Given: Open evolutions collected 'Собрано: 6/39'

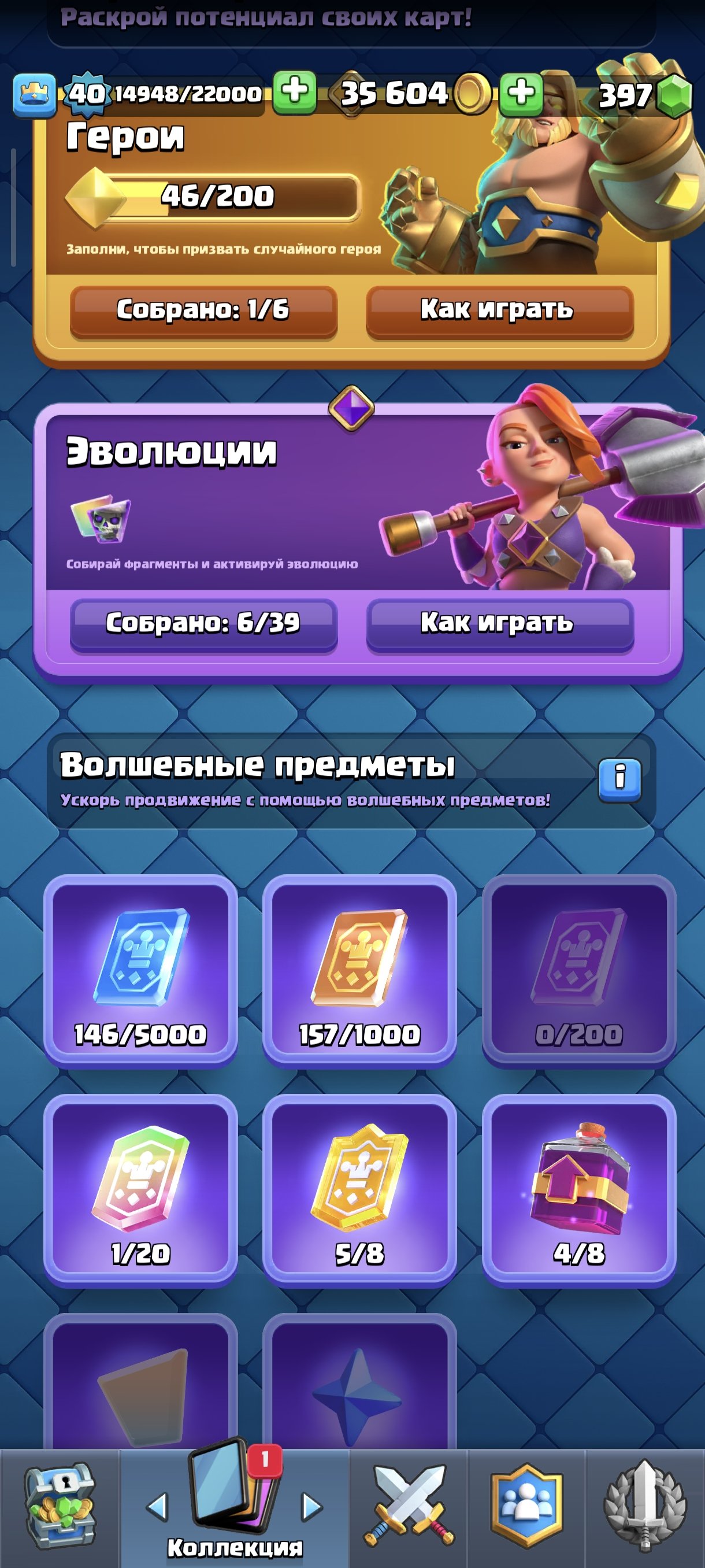Looking at the screenshot, I should (203, 623).
